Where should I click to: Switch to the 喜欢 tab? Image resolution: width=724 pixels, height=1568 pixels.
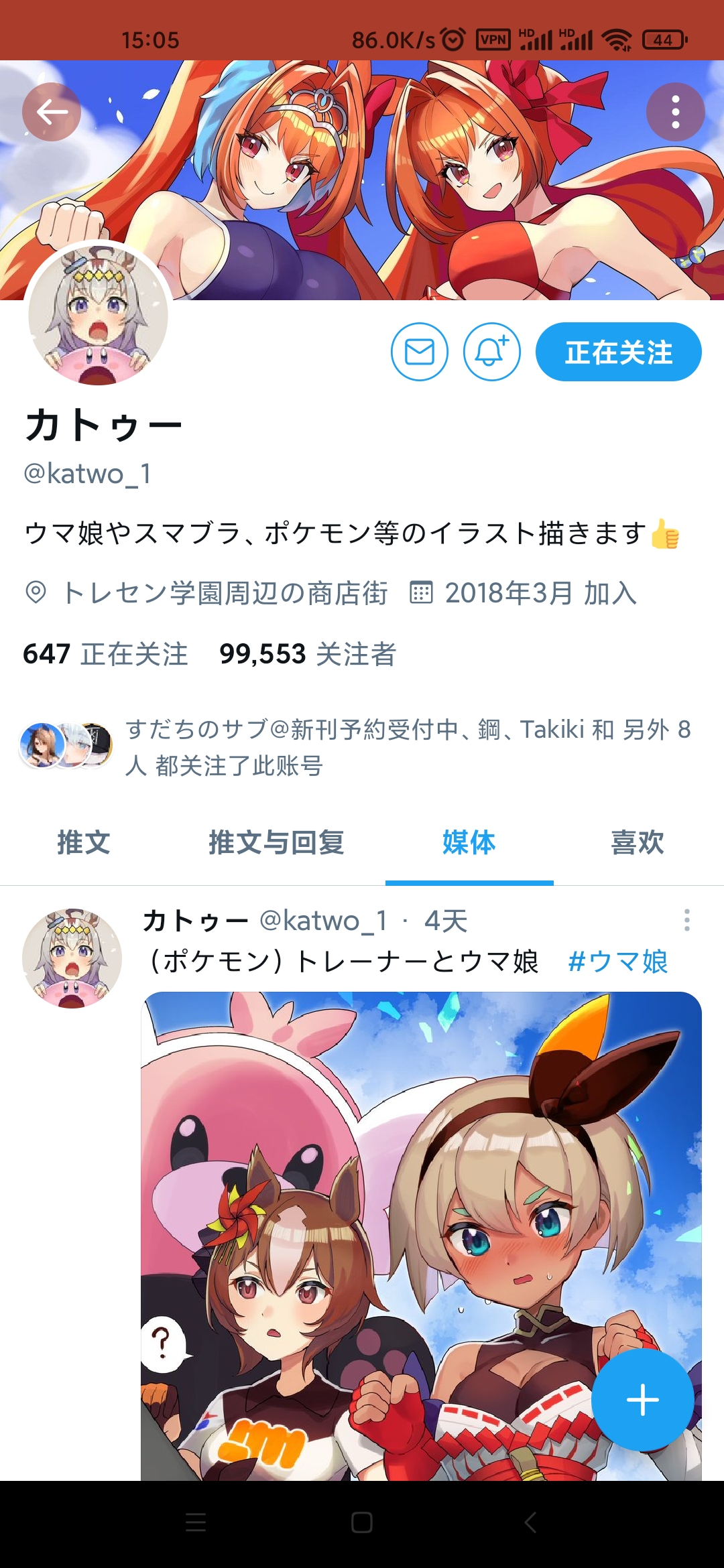coord(638,843)
